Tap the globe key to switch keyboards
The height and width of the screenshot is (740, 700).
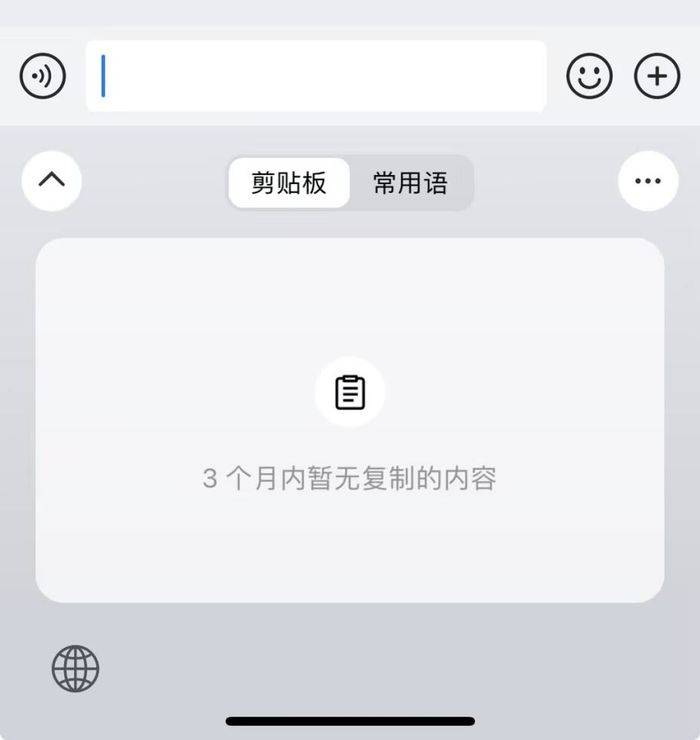pyautogui.click(x=76, y=668)
